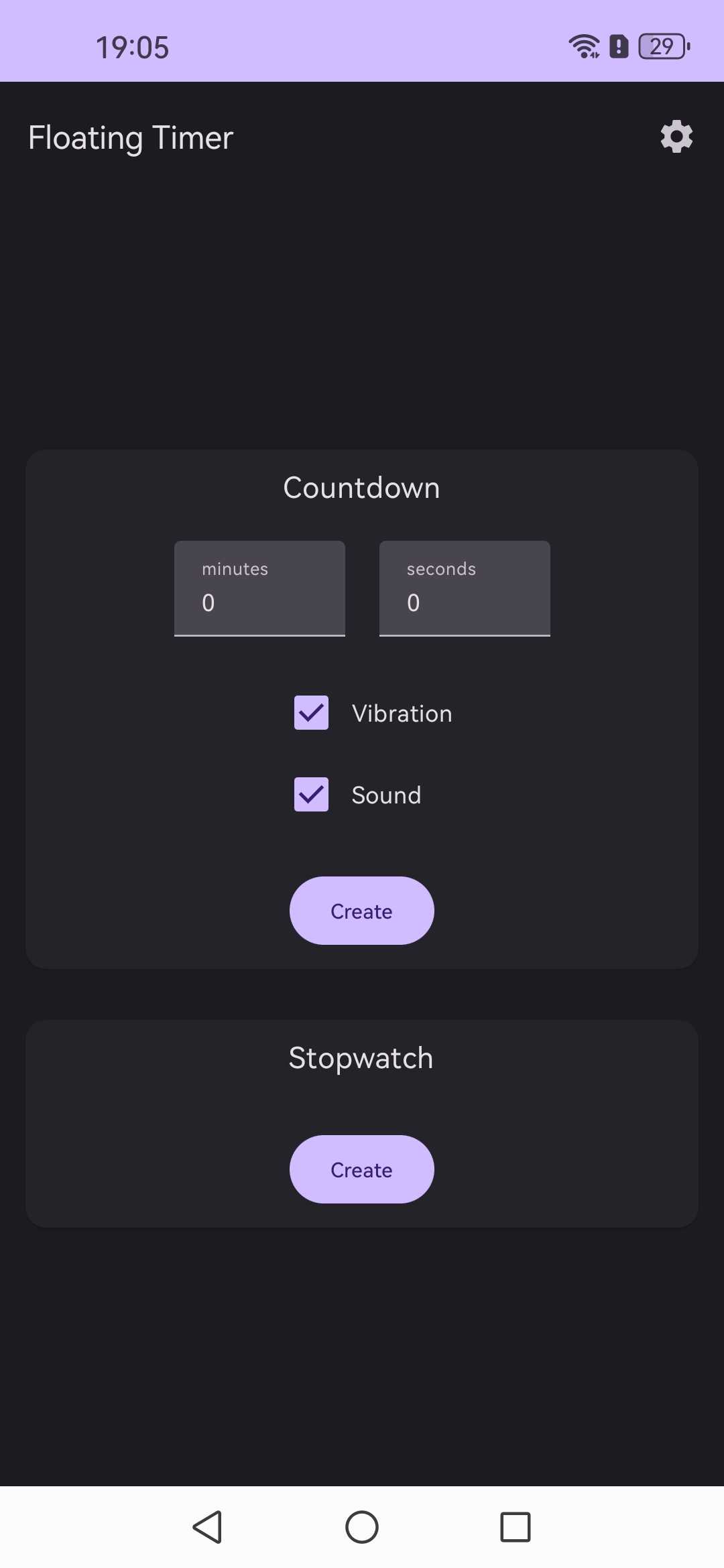Focus the minutes input field
This screenshot has width=724, height=1568.
point(259,588)
